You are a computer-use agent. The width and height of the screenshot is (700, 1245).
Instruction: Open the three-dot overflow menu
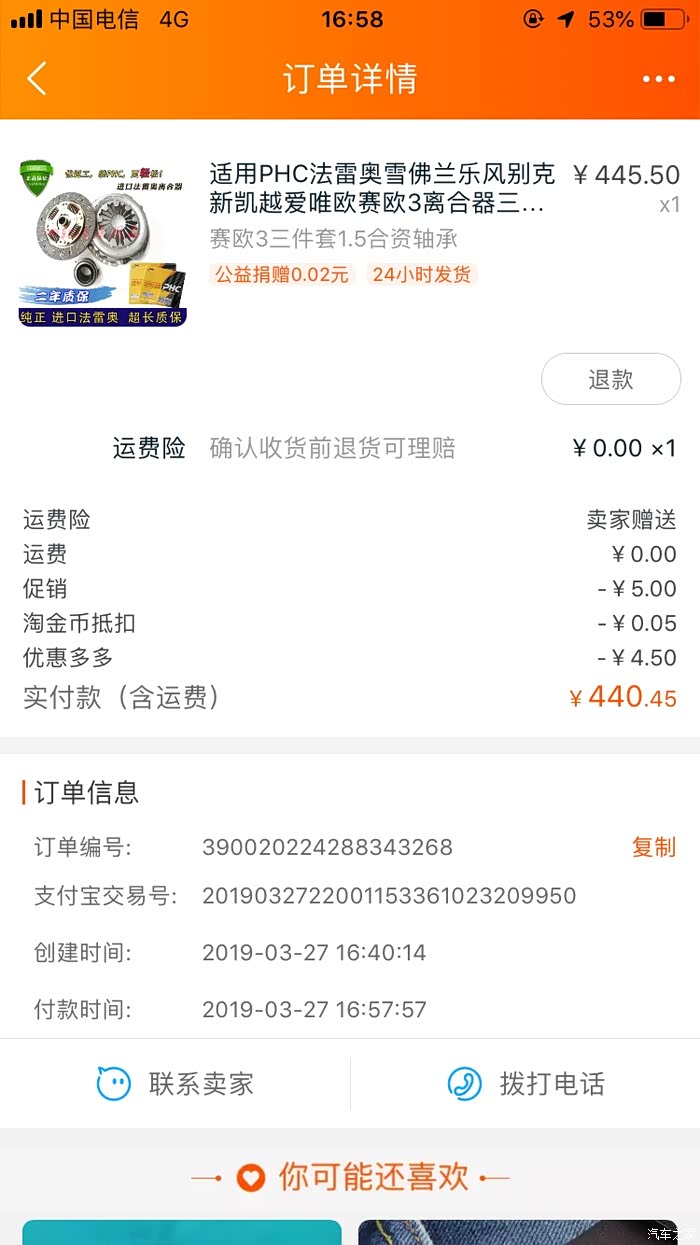click(x=658, y=79)
